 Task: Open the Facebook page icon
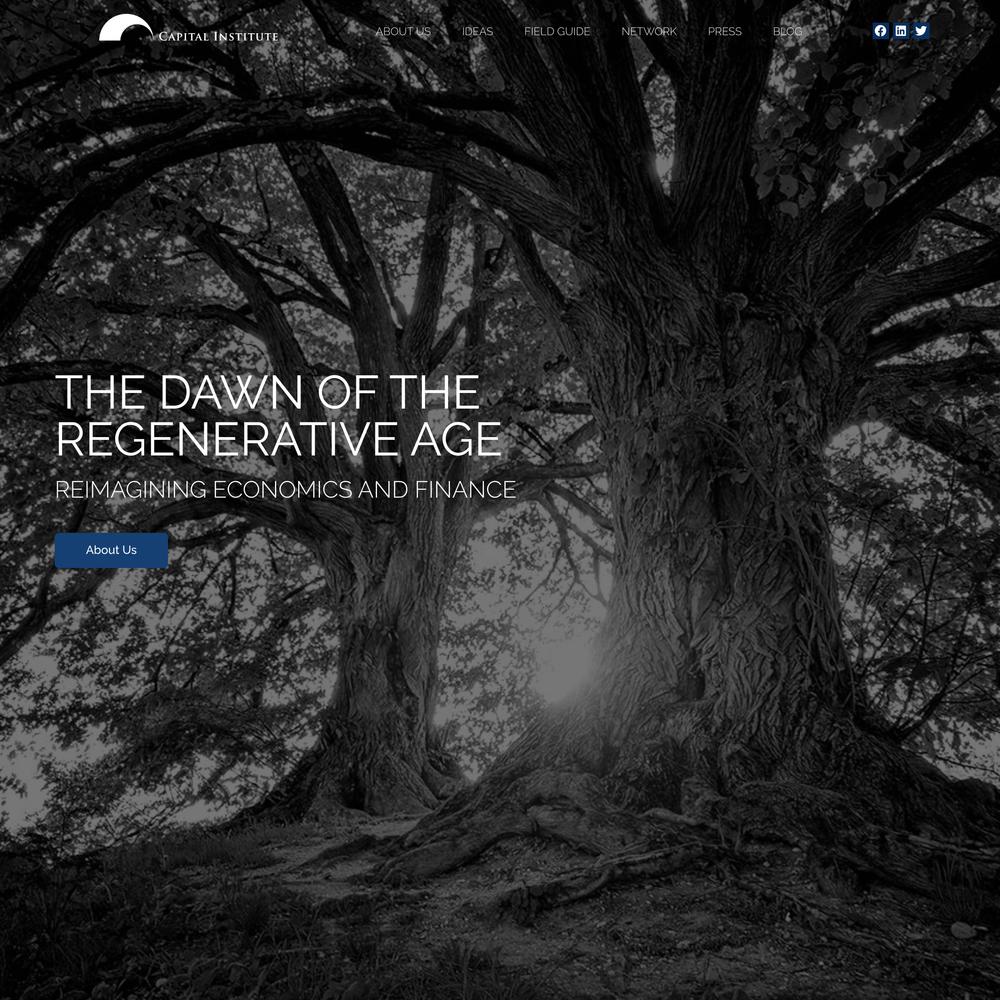coord(880,31)
